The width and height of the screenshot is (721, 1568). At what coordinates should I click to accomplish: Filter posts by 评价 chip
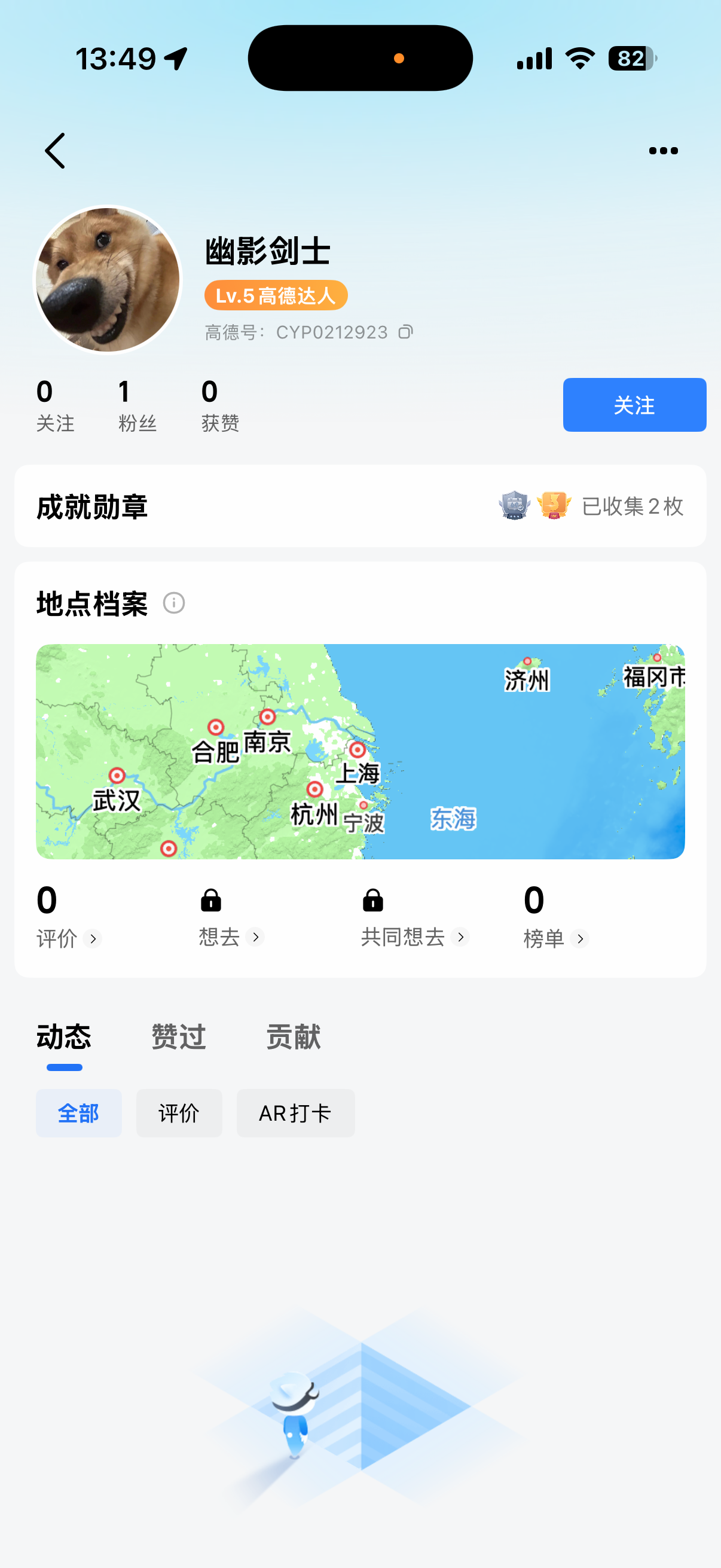[179, 1113]
